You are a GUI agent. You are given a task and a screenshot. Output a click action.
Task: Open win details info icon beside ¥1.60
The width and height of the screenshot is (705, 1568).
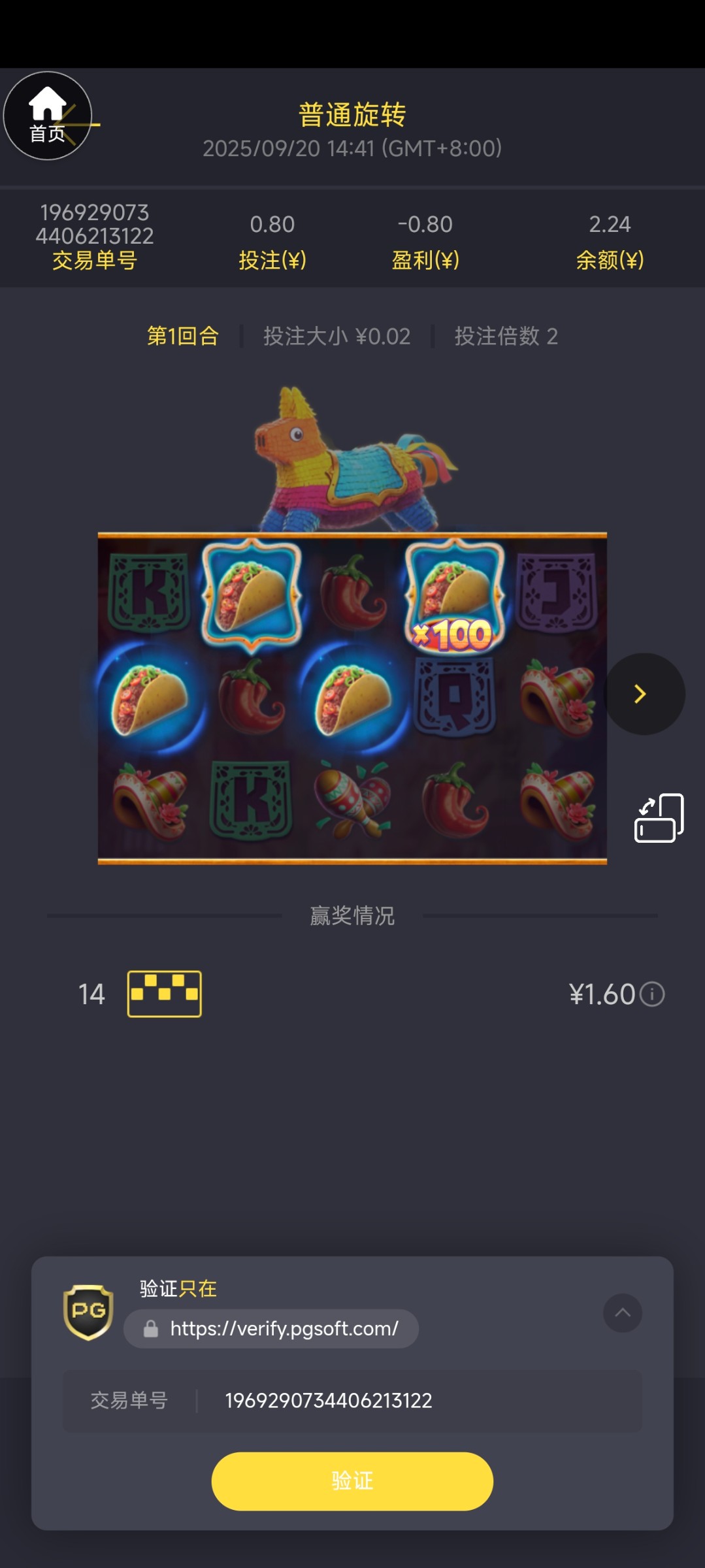pyautogui.click(x=652, y=994)
